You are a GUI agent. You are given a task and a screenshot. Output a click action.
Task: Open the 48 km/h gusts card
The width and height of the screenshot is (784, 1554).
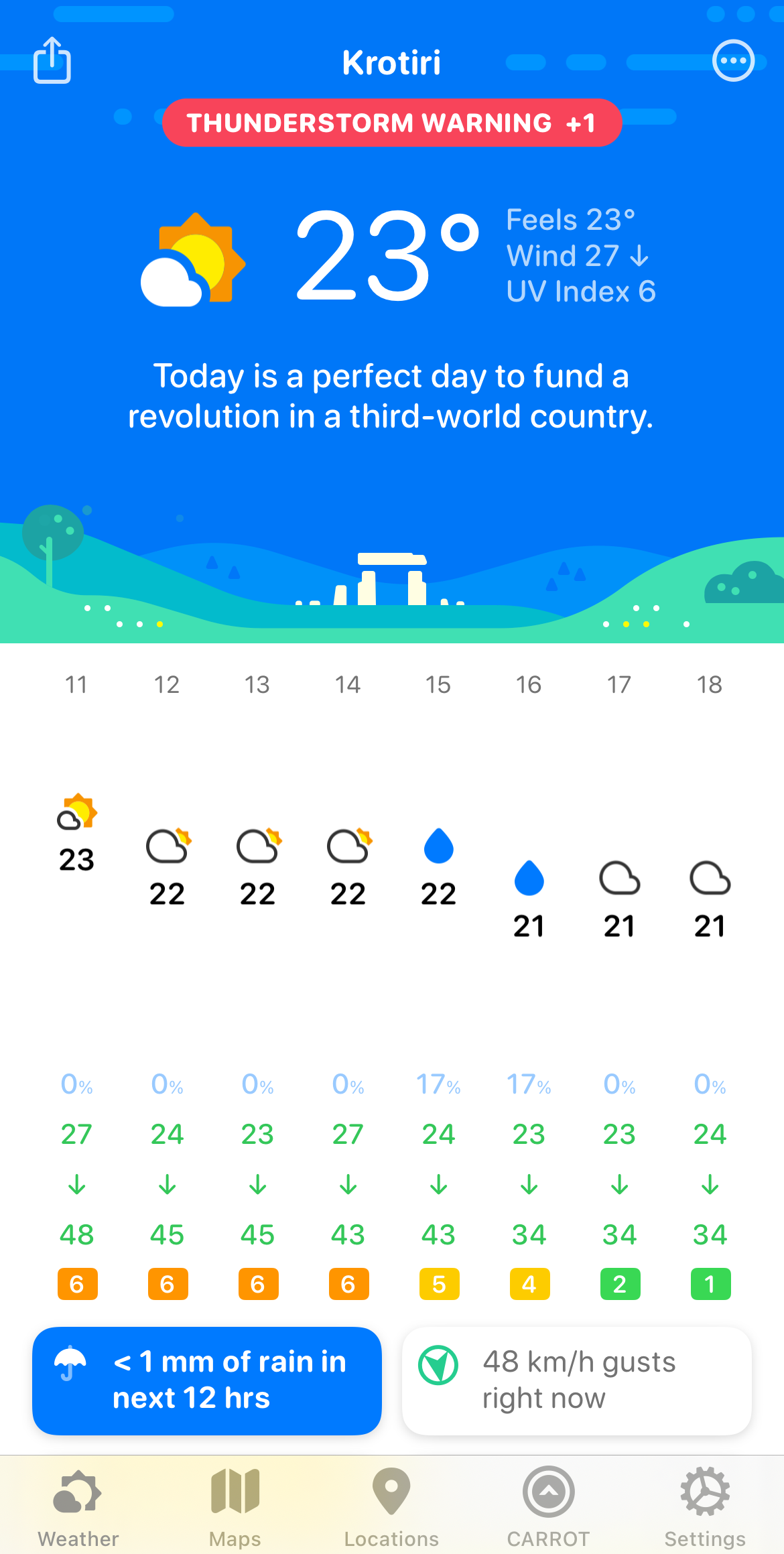(x=576, y=1380)
